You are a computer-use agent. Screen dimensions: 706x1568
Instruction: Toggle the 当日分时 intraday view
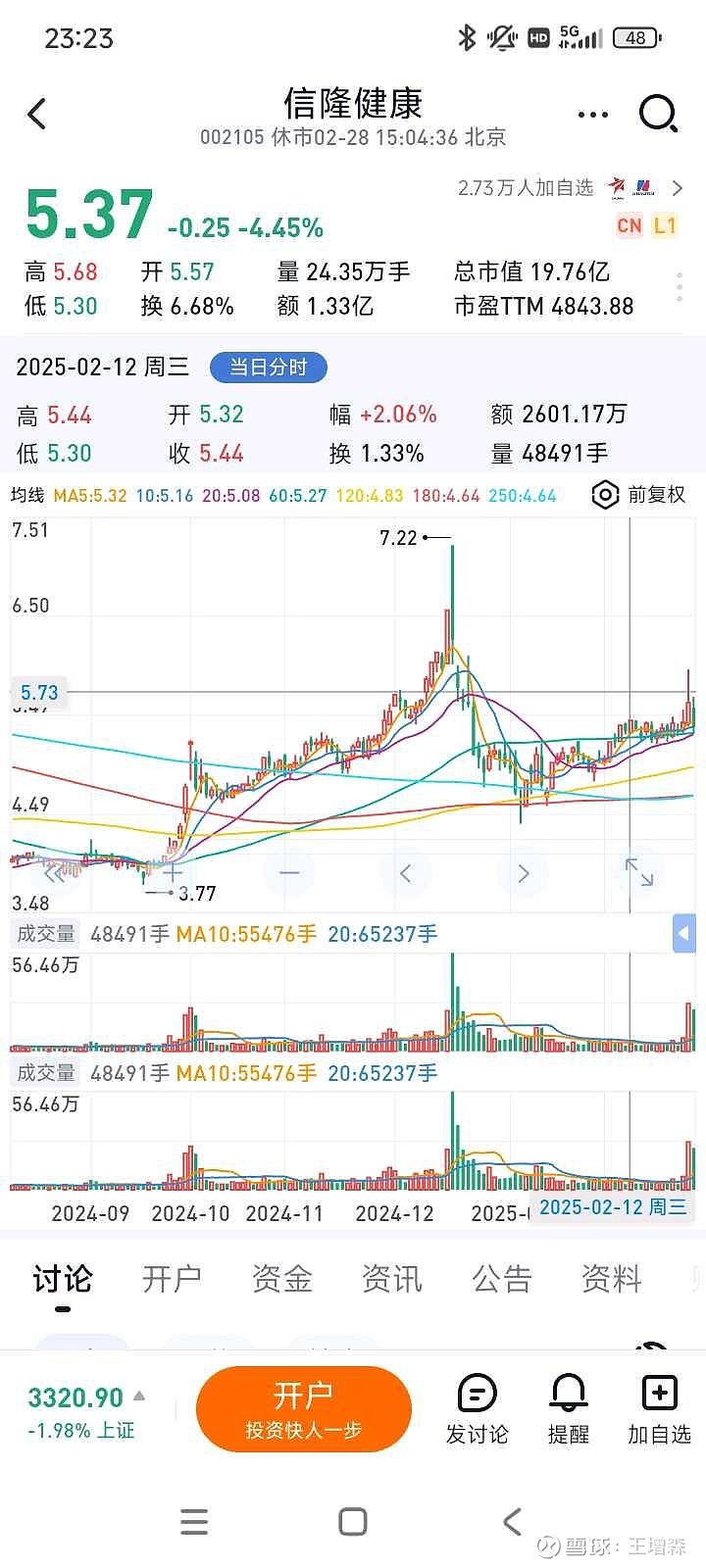coord(268,367)
